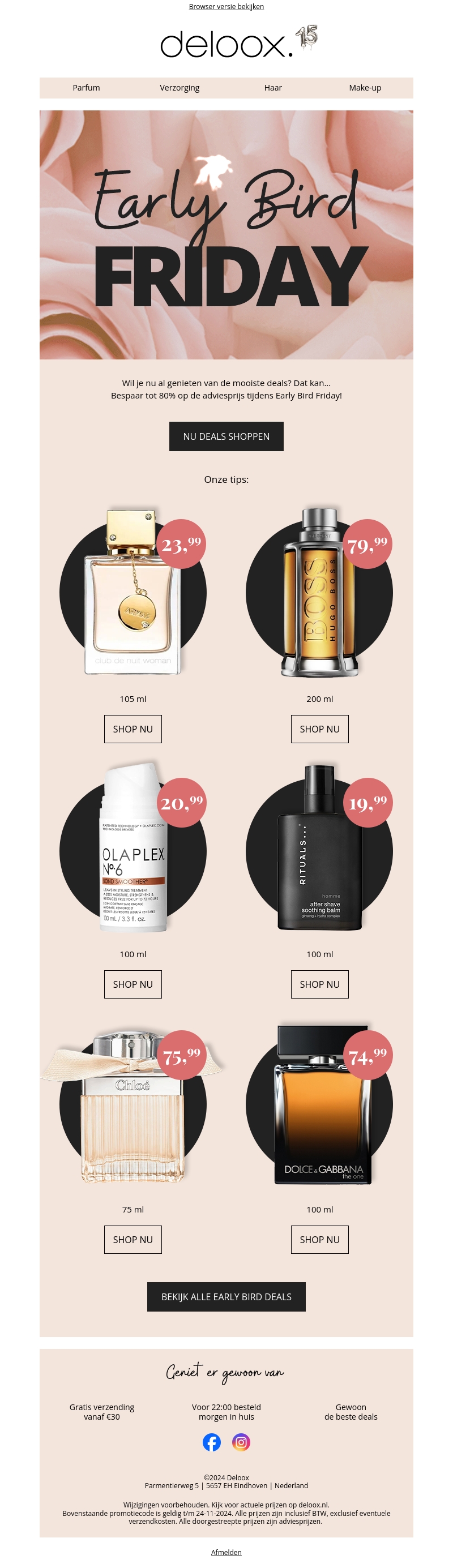453x1568 pixels.
Task: Tap 'BEKIJK ALLE EARLY BIRD DEALS'
Action: (x=226, y=1296)
